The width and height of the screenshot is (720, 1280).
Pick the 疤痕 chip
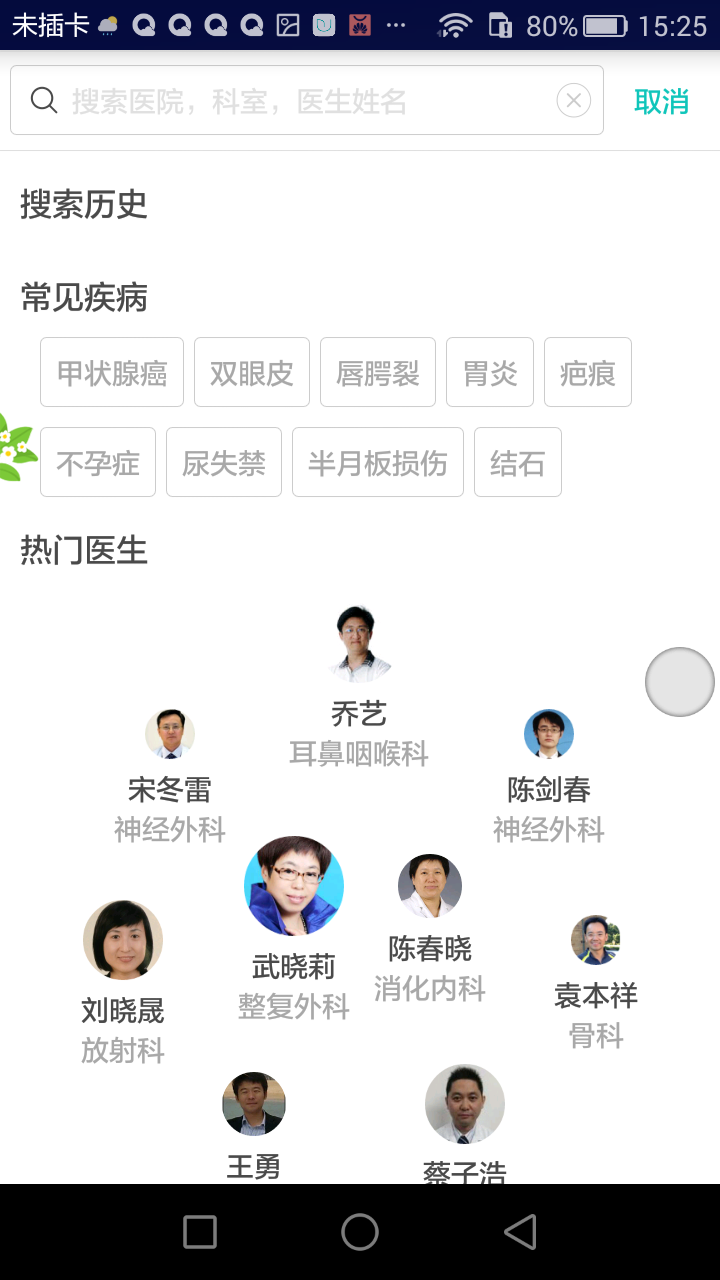coord(588,373)
